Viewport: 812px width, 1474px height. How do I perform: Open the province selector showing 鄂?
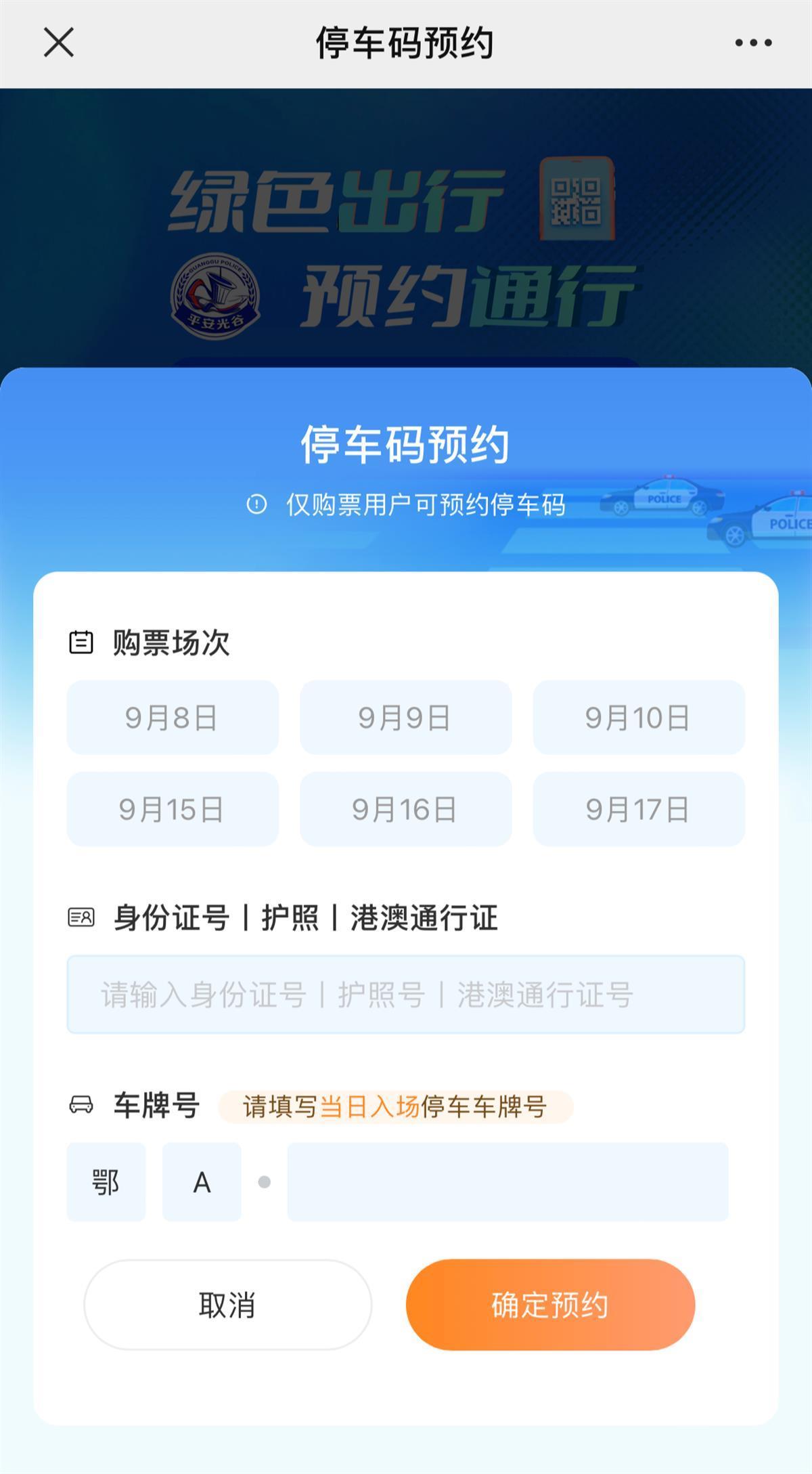[106, 1183]
